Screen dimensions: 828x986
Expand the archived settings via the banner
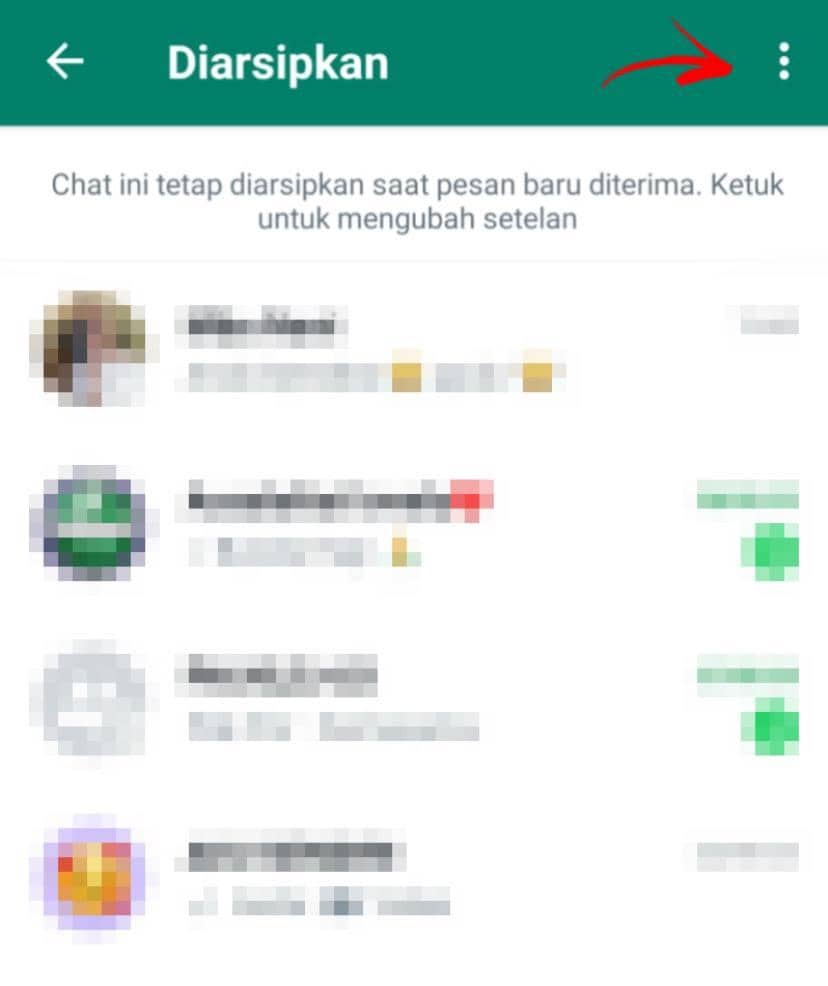point(414,200)
